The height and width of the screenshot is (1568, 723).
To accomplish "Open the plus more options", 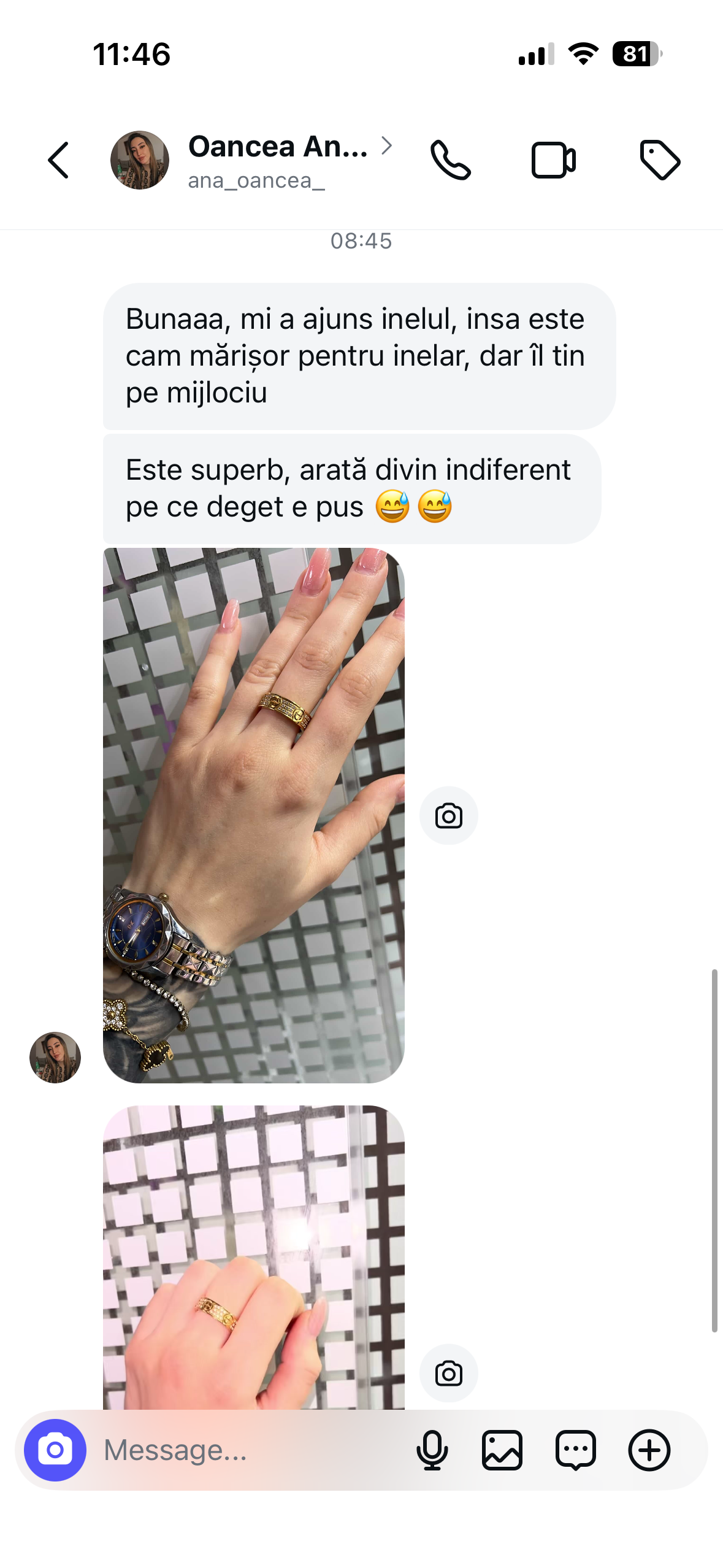I will click(649, 1450).
